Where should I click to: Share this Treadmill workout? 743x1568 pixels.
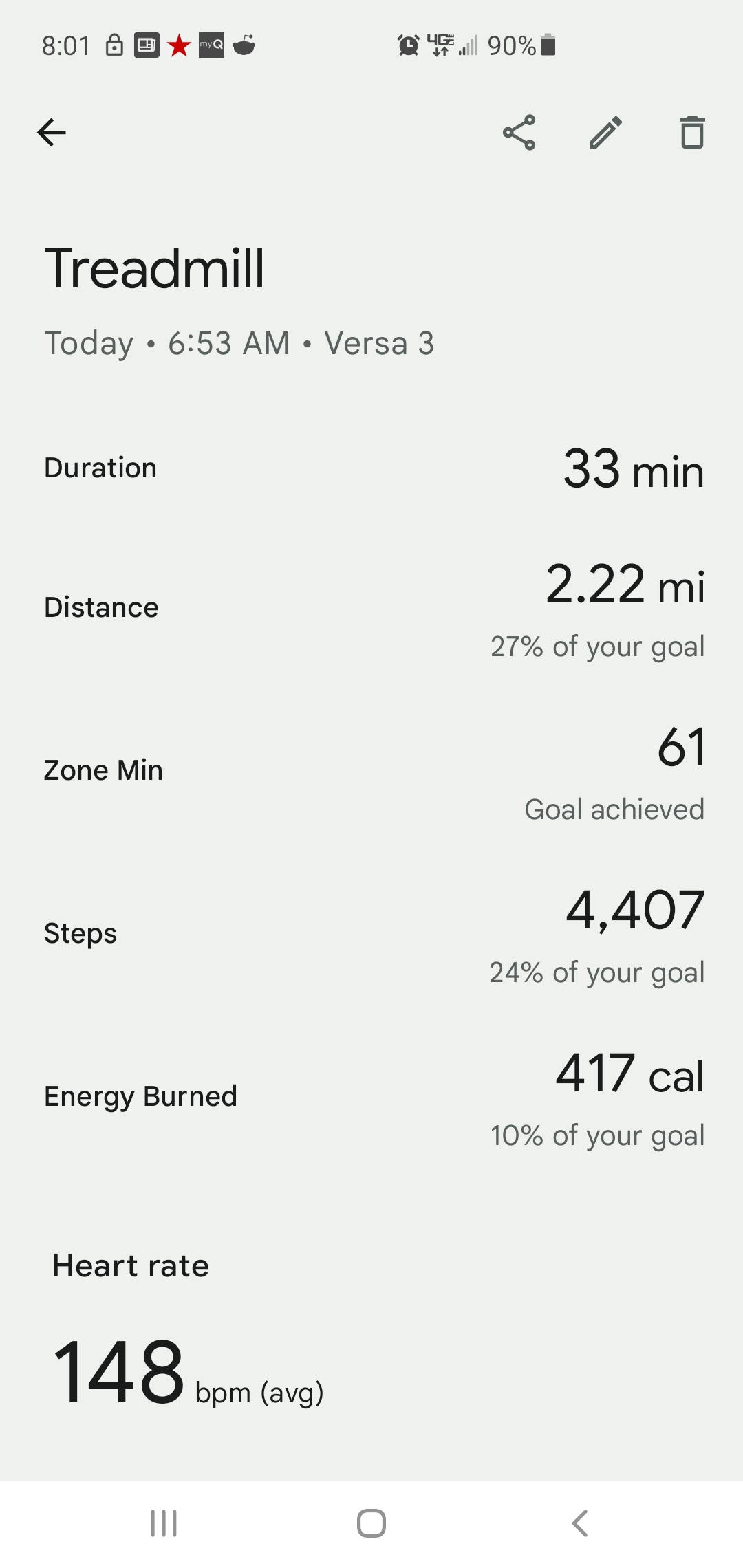coord(519,133)
